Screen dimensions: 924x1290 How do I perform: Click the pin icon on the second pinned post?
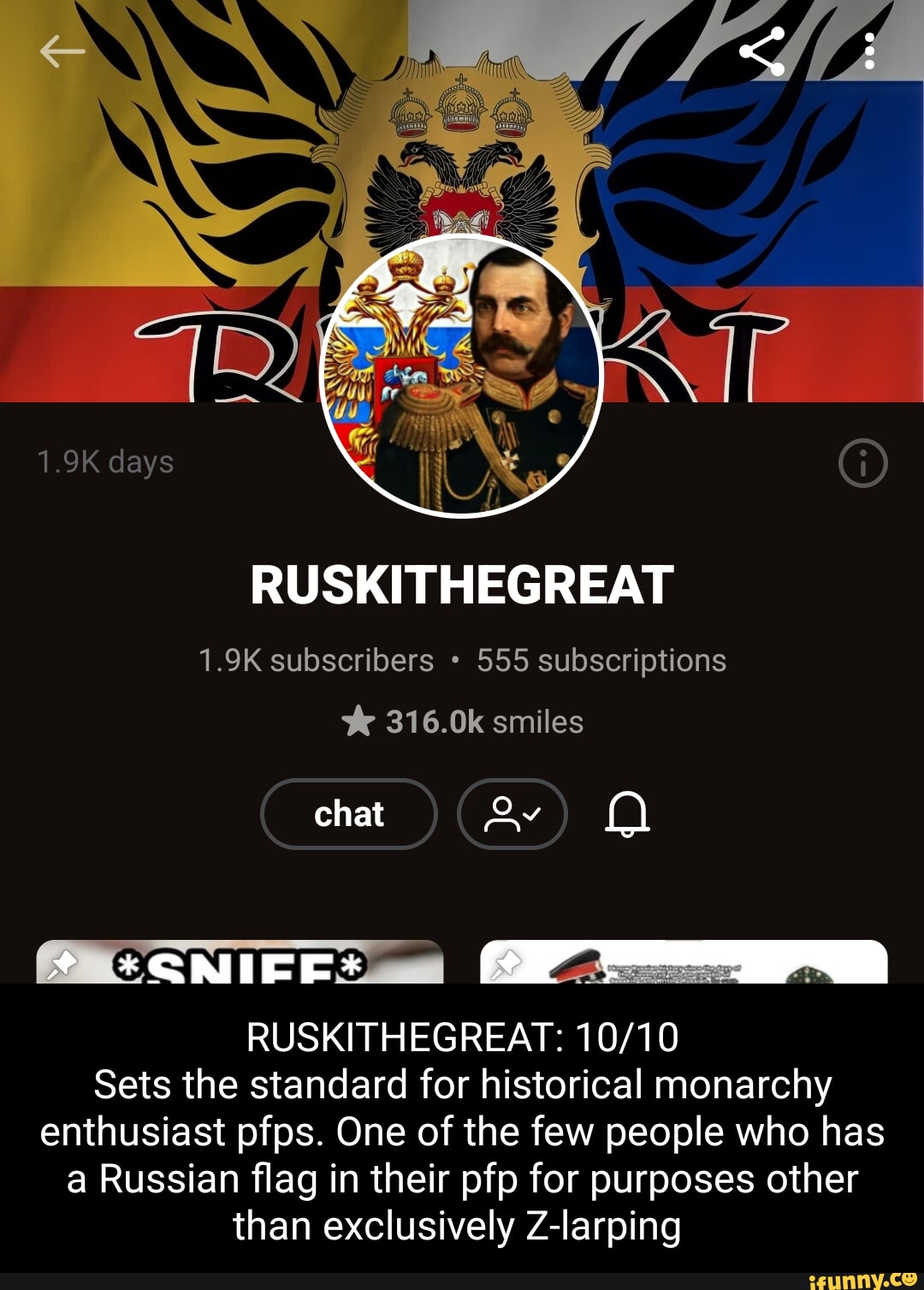click(506, 963)
